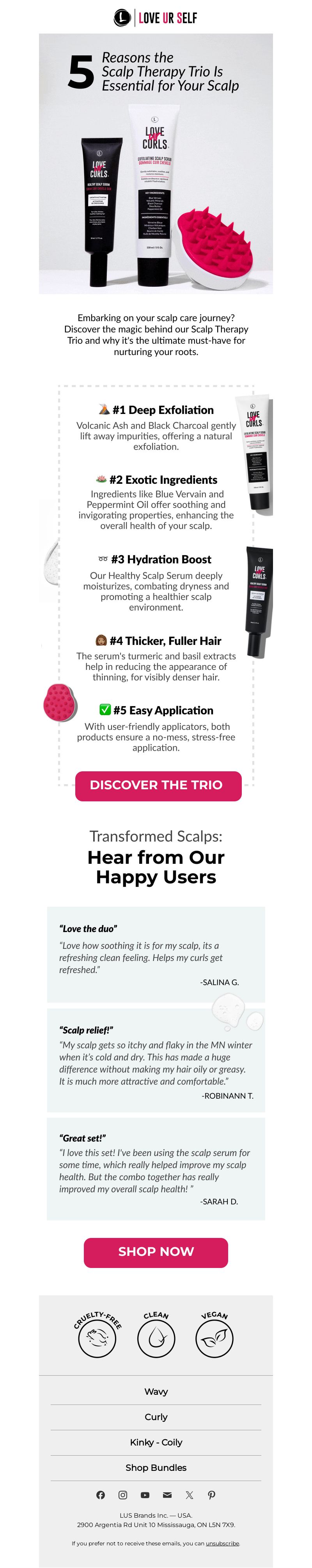Visit the Facebook page icon
This screenshot has width=312, height=1568.
tap(100, 1495)
